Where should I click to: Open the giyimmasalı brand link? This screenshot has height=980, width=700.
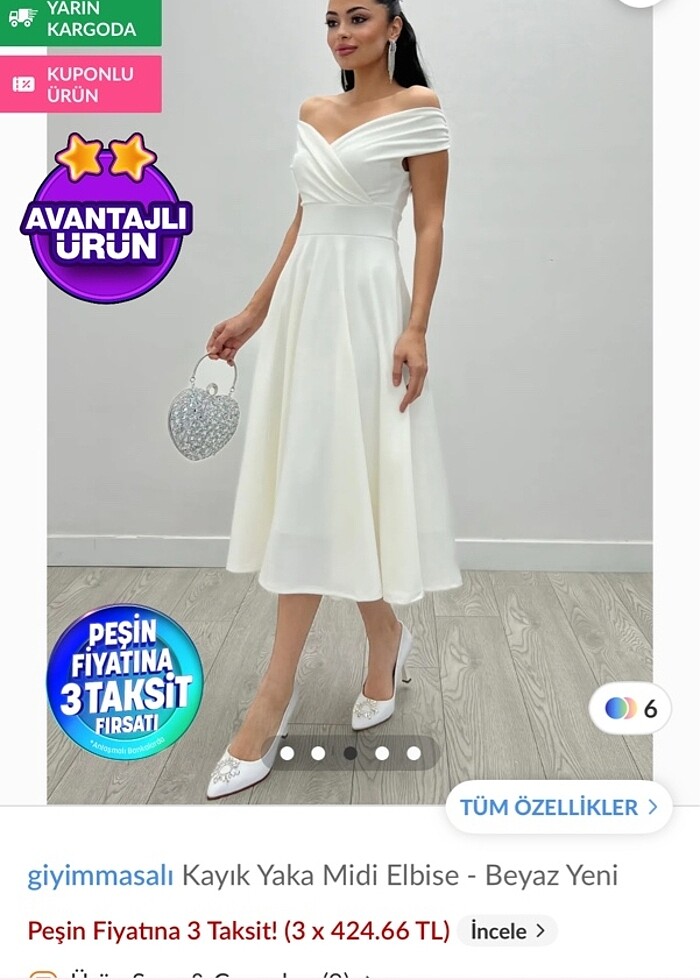click(x=100, y=876)
